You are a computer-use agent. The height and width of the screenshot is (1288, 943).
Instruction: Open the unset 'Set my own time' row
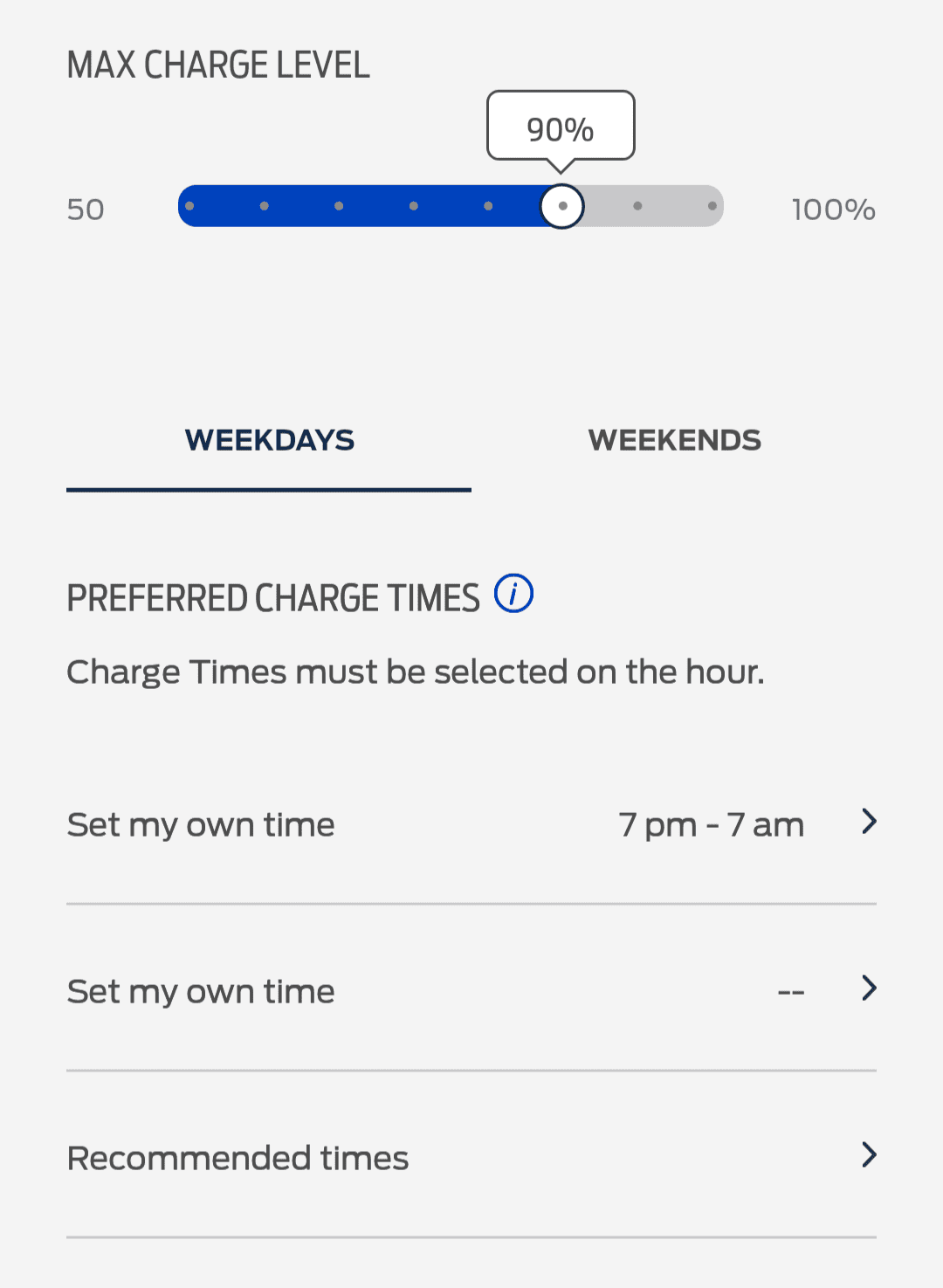coord(471,991)
